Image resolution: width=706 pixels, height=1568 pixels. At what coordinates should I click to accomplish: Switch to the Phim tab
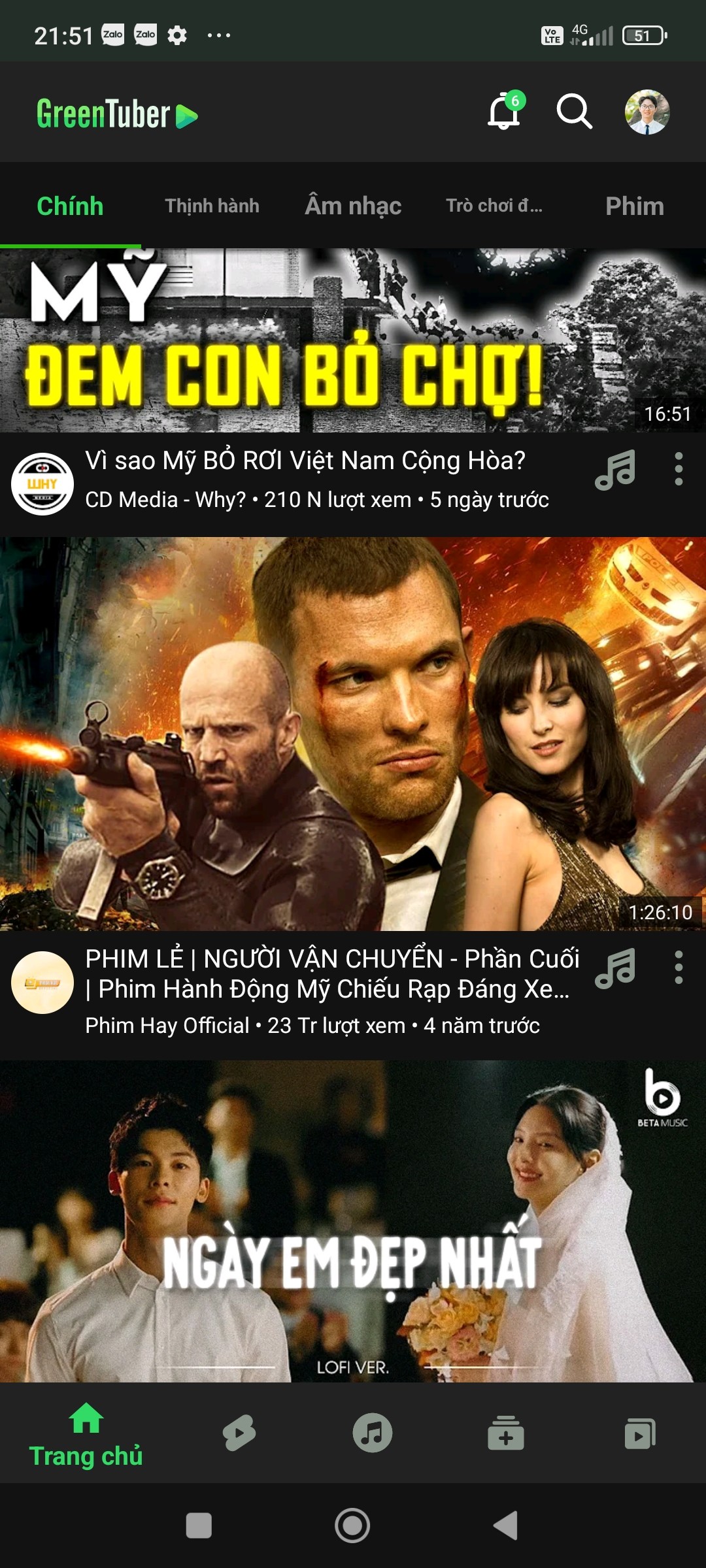[x=635, y=206]
